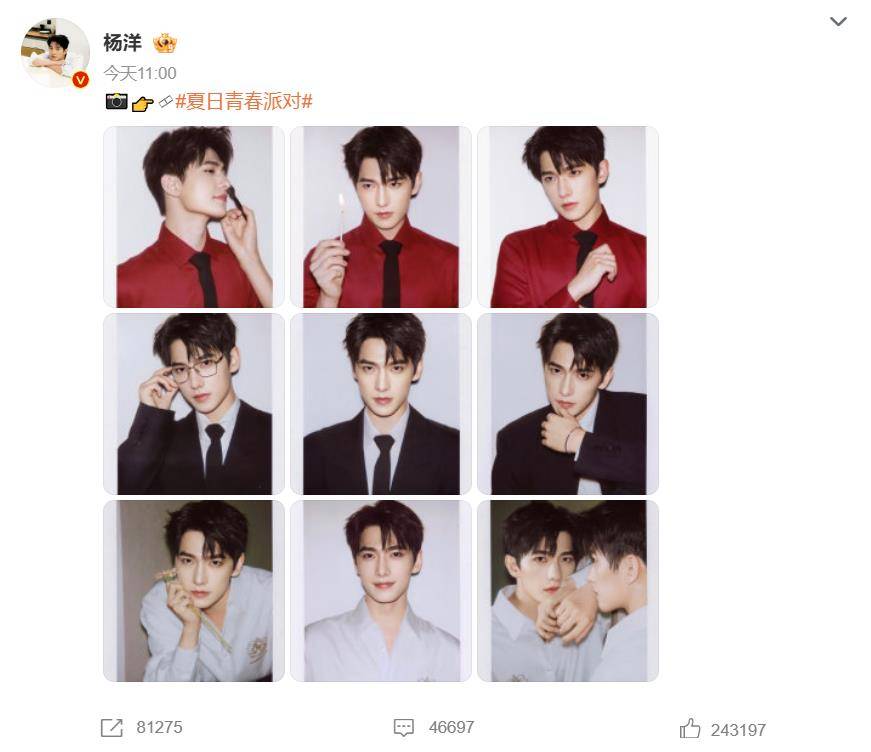Enlarge the black suit photo with hand on chin

pos(568,404)
